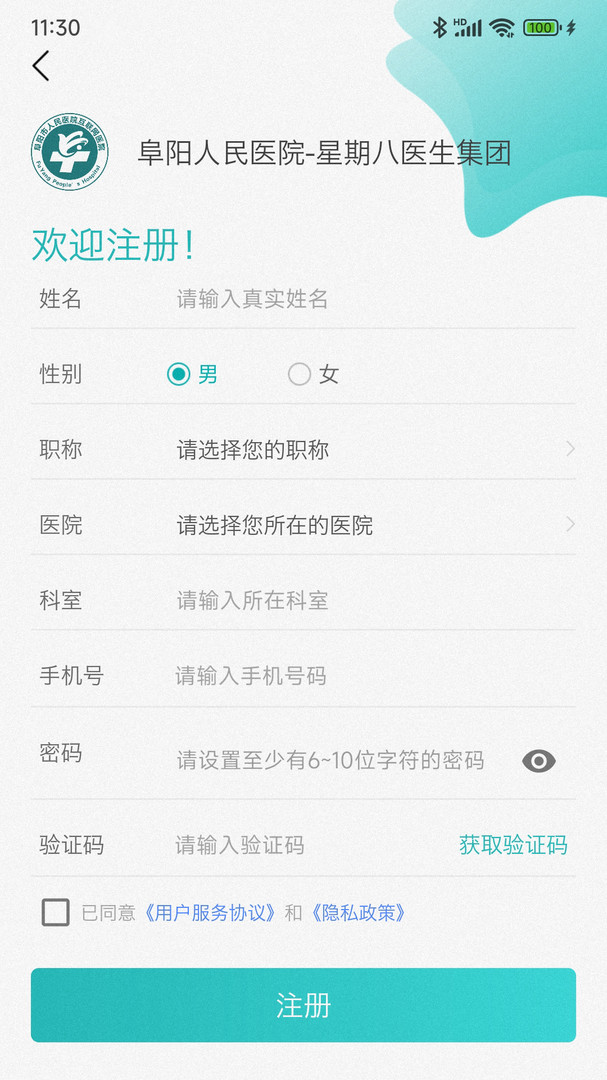Open the 职称 title picker
Viewport: 607px width, 1080px height.
coord(303,450)
